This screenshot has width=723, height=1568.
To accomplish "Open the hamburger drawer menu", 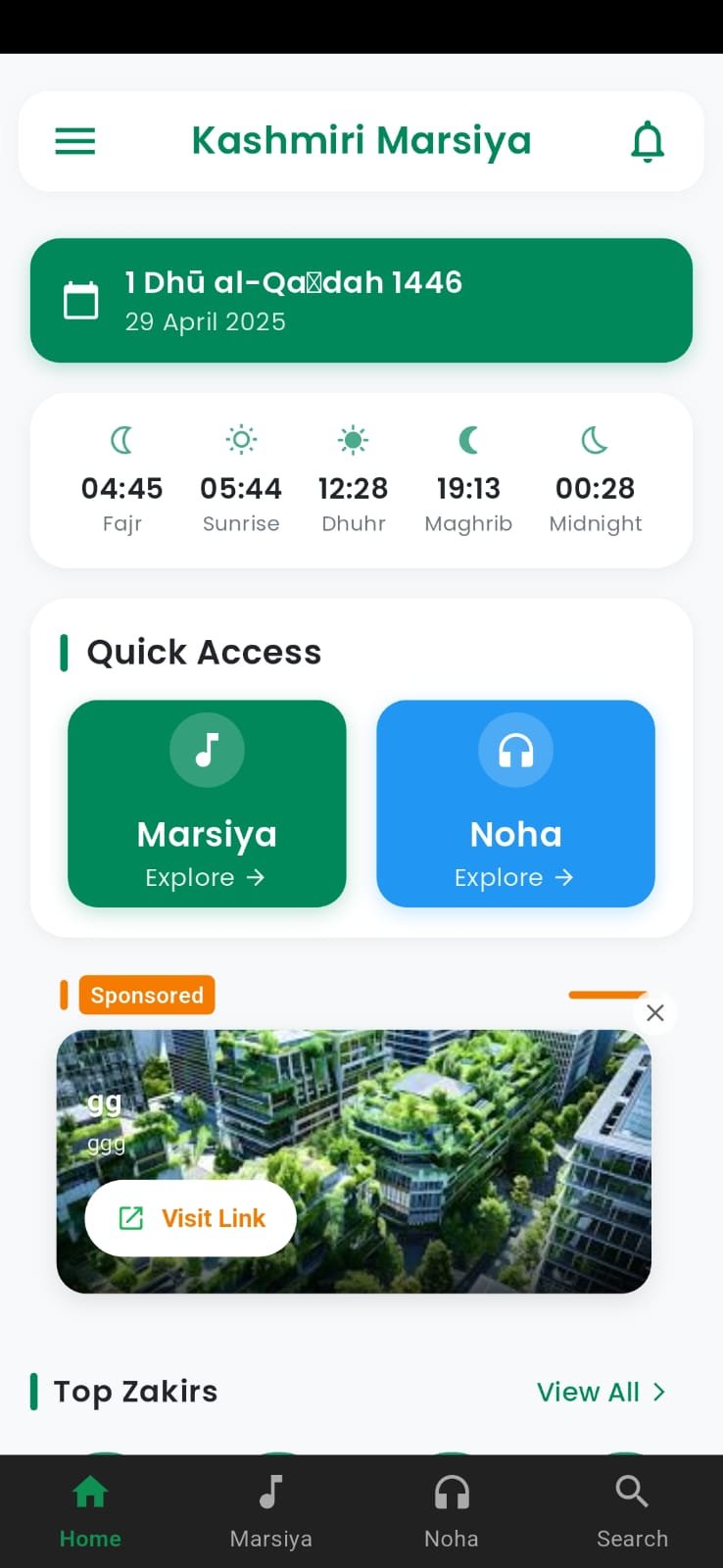I will click(x=75, y=142).
